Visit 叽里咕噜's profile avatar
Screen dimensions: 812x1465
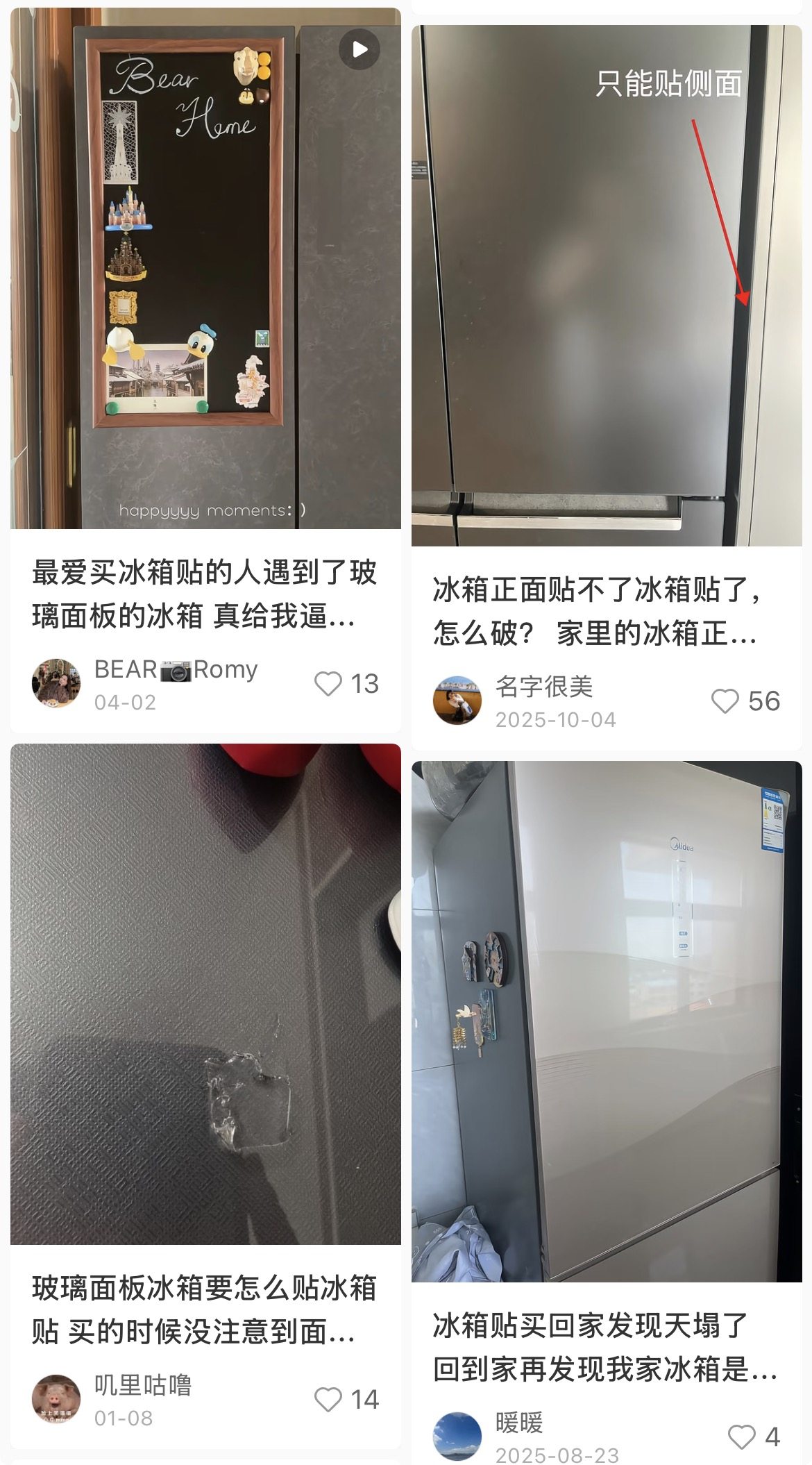point(56,1399)
